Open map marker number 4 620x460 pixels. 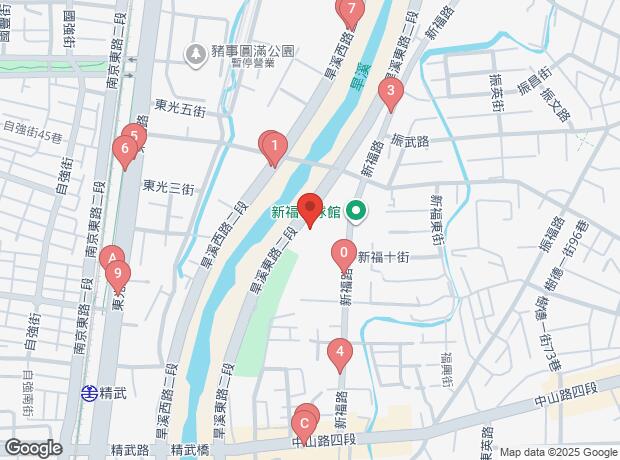(340, 352)
